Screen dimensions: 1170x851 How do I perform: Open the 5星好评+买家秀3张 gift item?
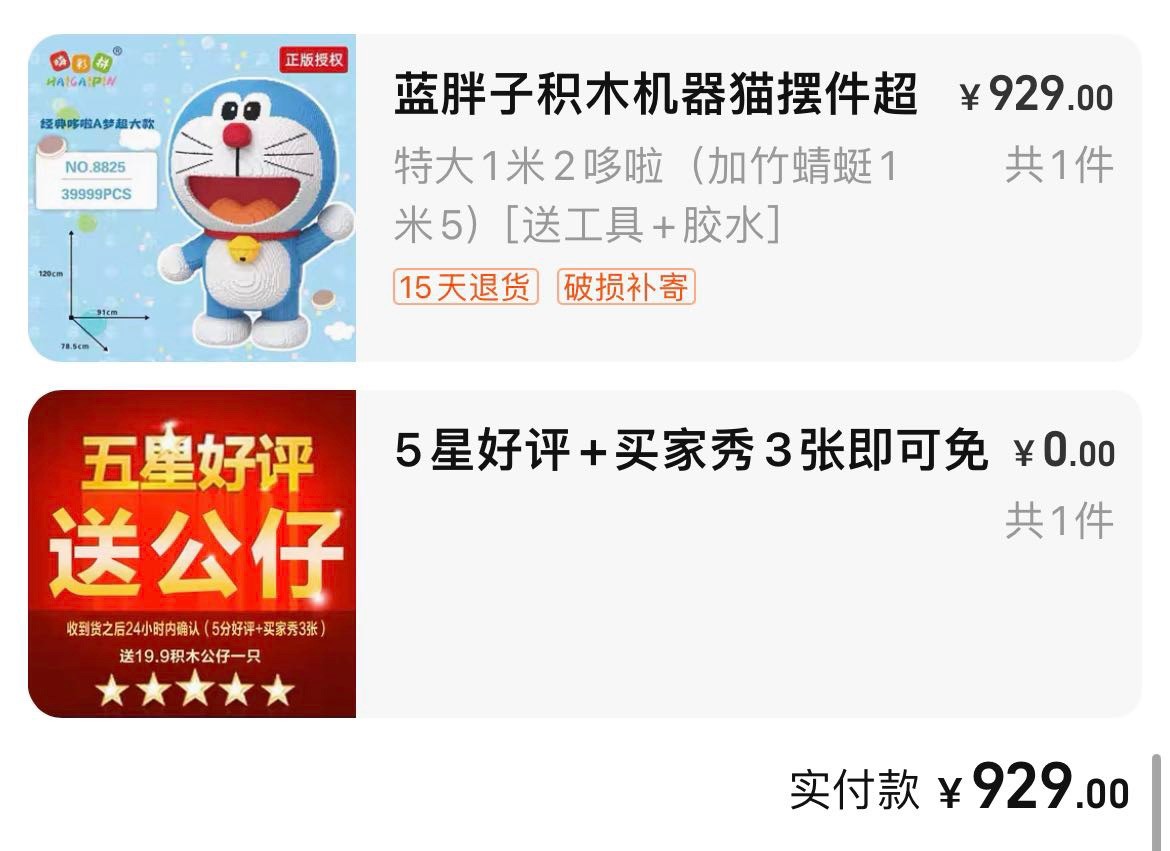pyautogui.click(x=690, y=452)
